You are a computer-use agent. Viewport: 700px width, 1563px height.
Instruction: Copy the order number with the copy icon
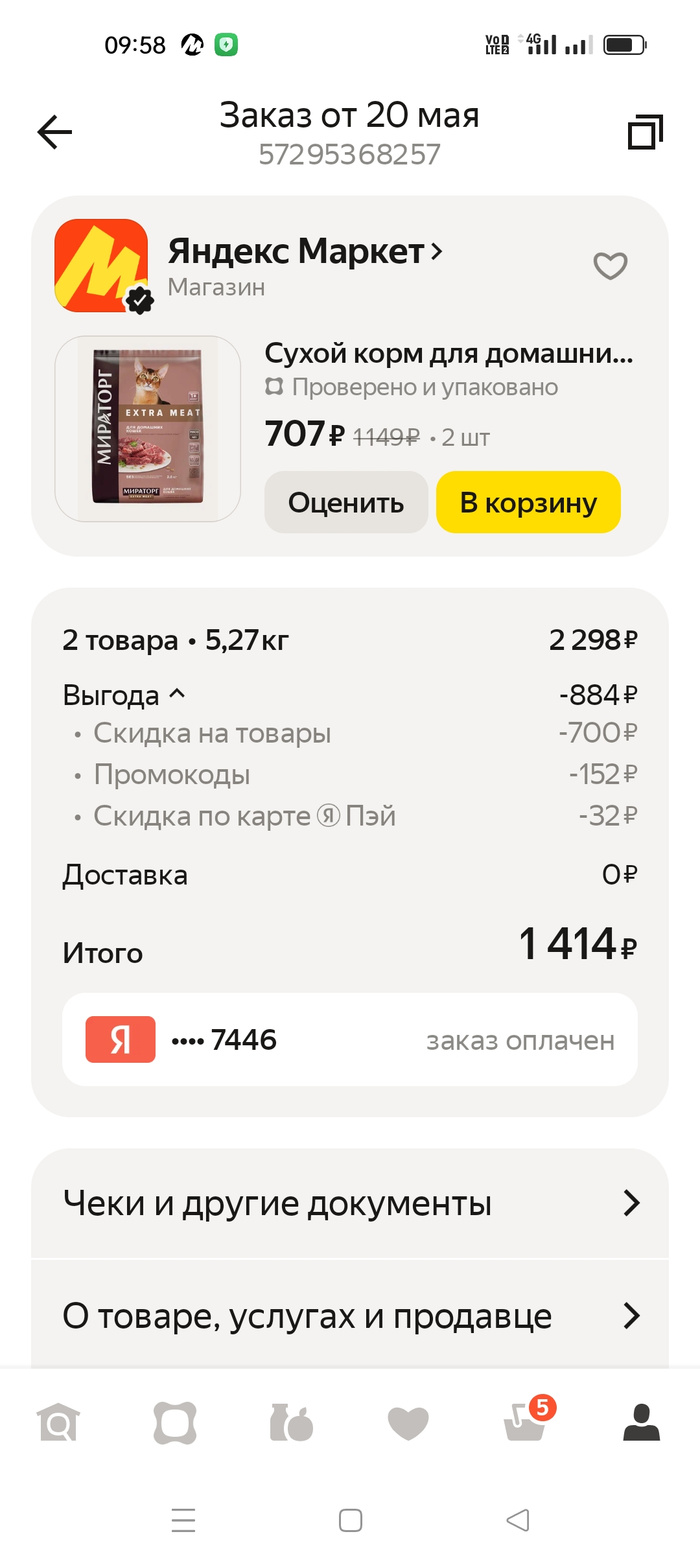coord(645,132)
